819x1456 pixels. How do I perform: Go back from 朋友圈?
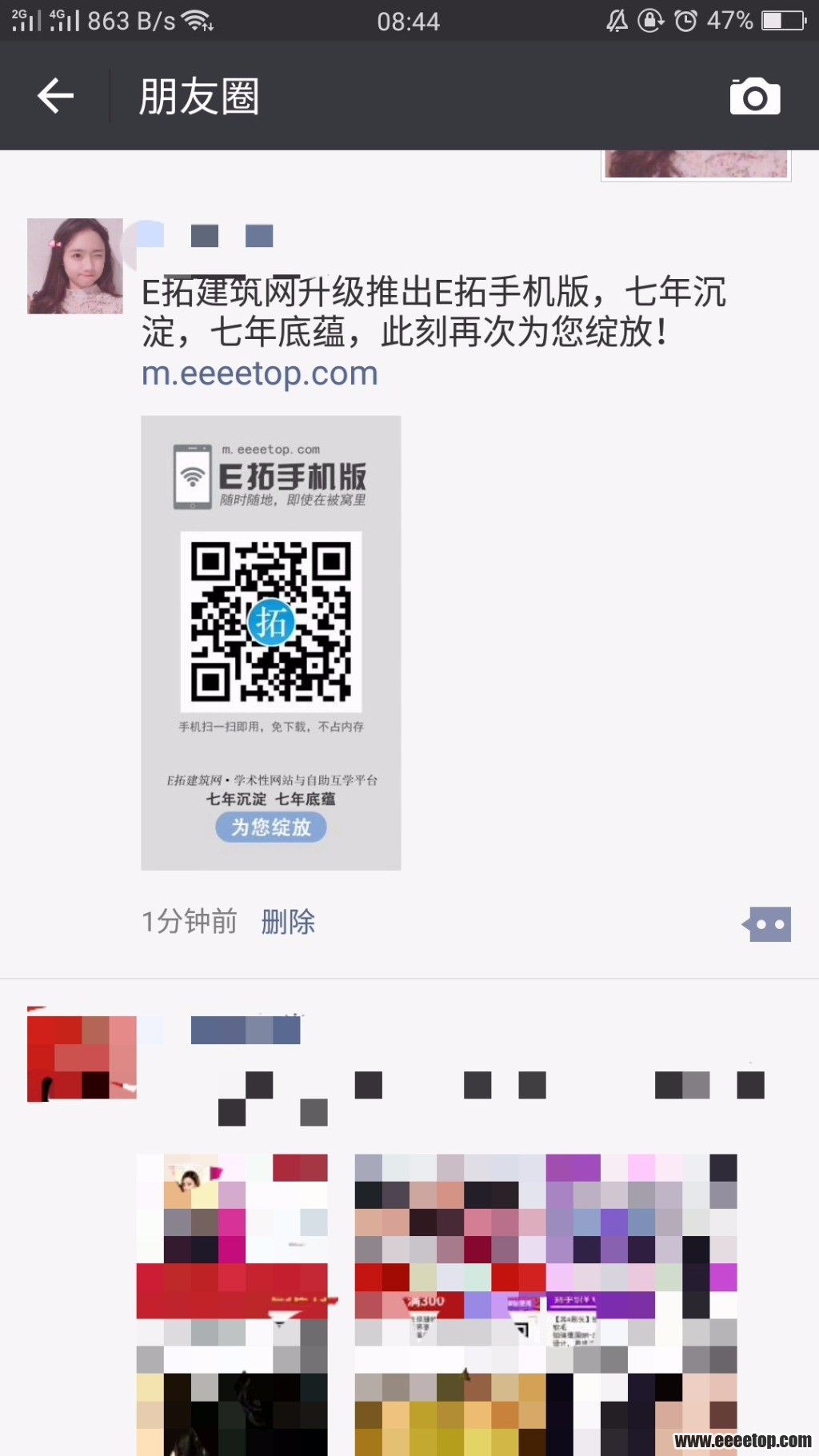click(55, 96)
